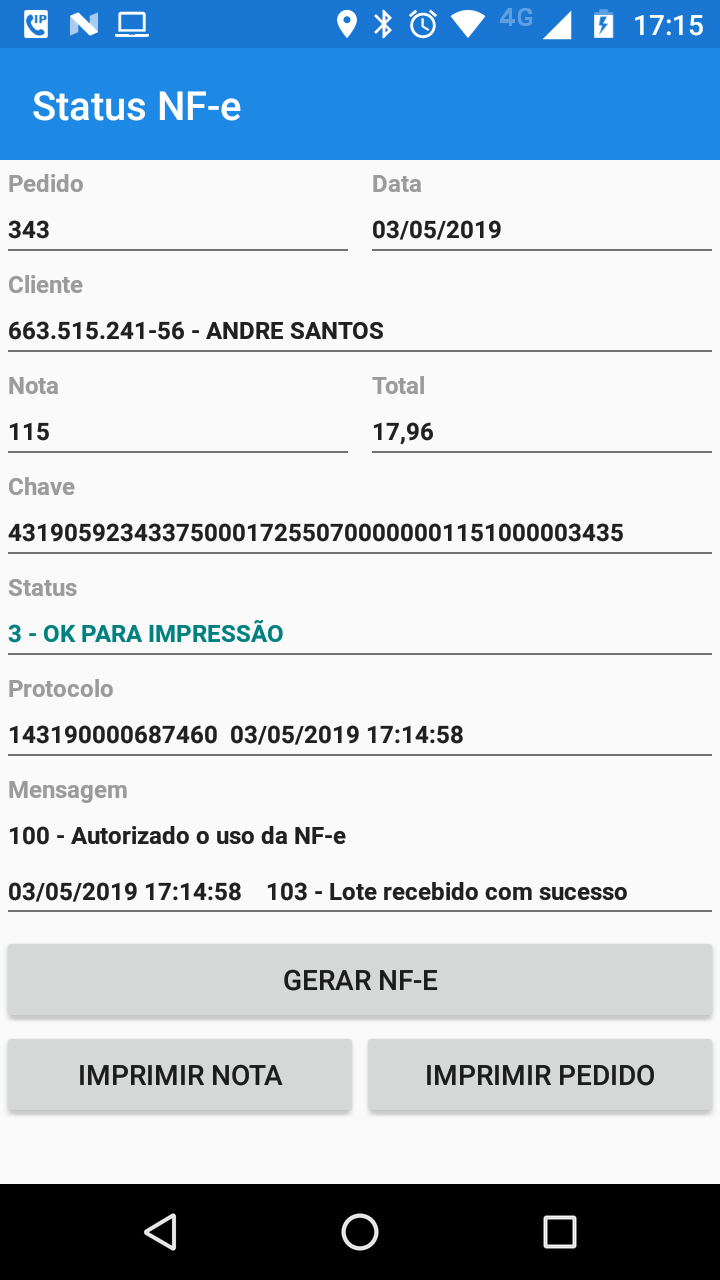Focus the Pedido field showing 343

point(177,230)
